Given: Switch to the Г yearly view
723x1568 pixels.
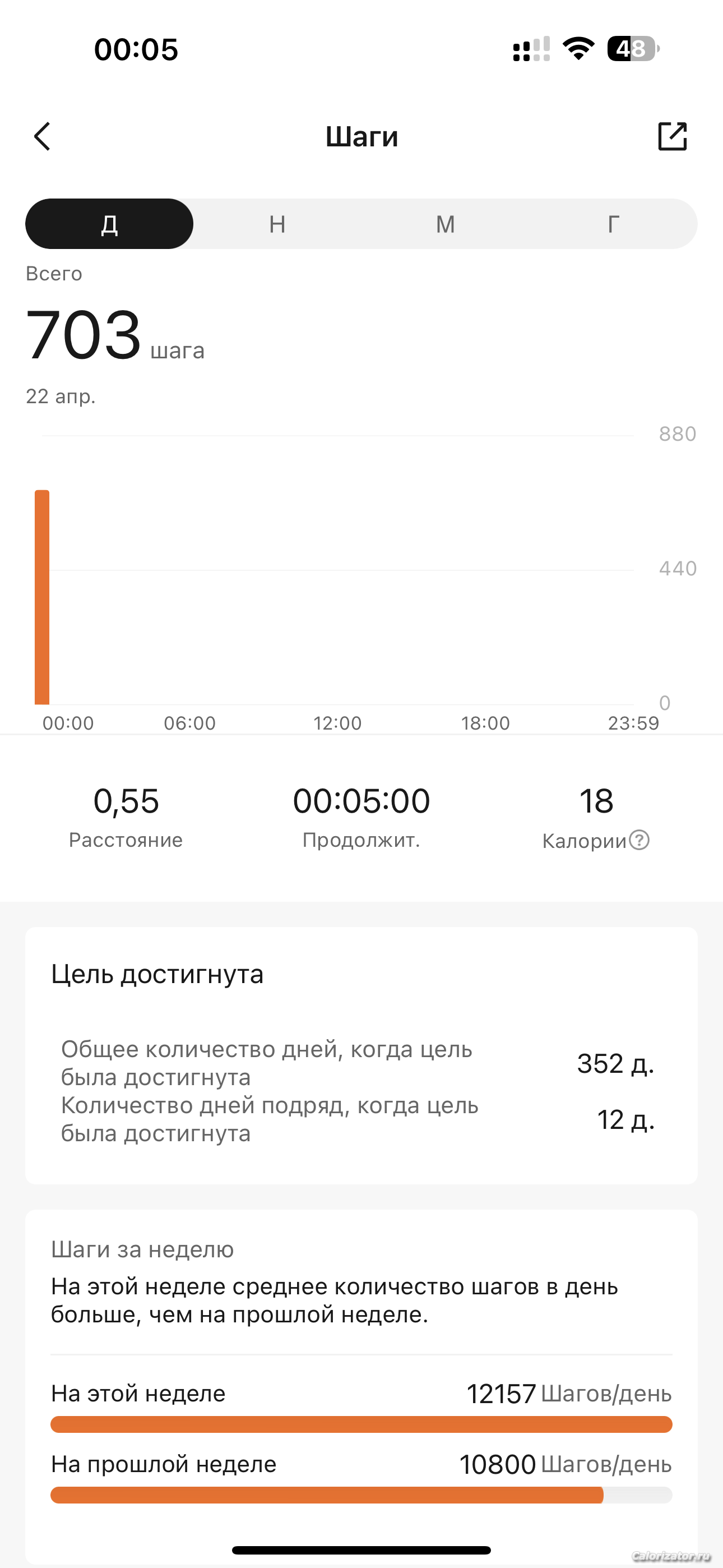Looking at the screenshot, I should click(x=614, y=224).
